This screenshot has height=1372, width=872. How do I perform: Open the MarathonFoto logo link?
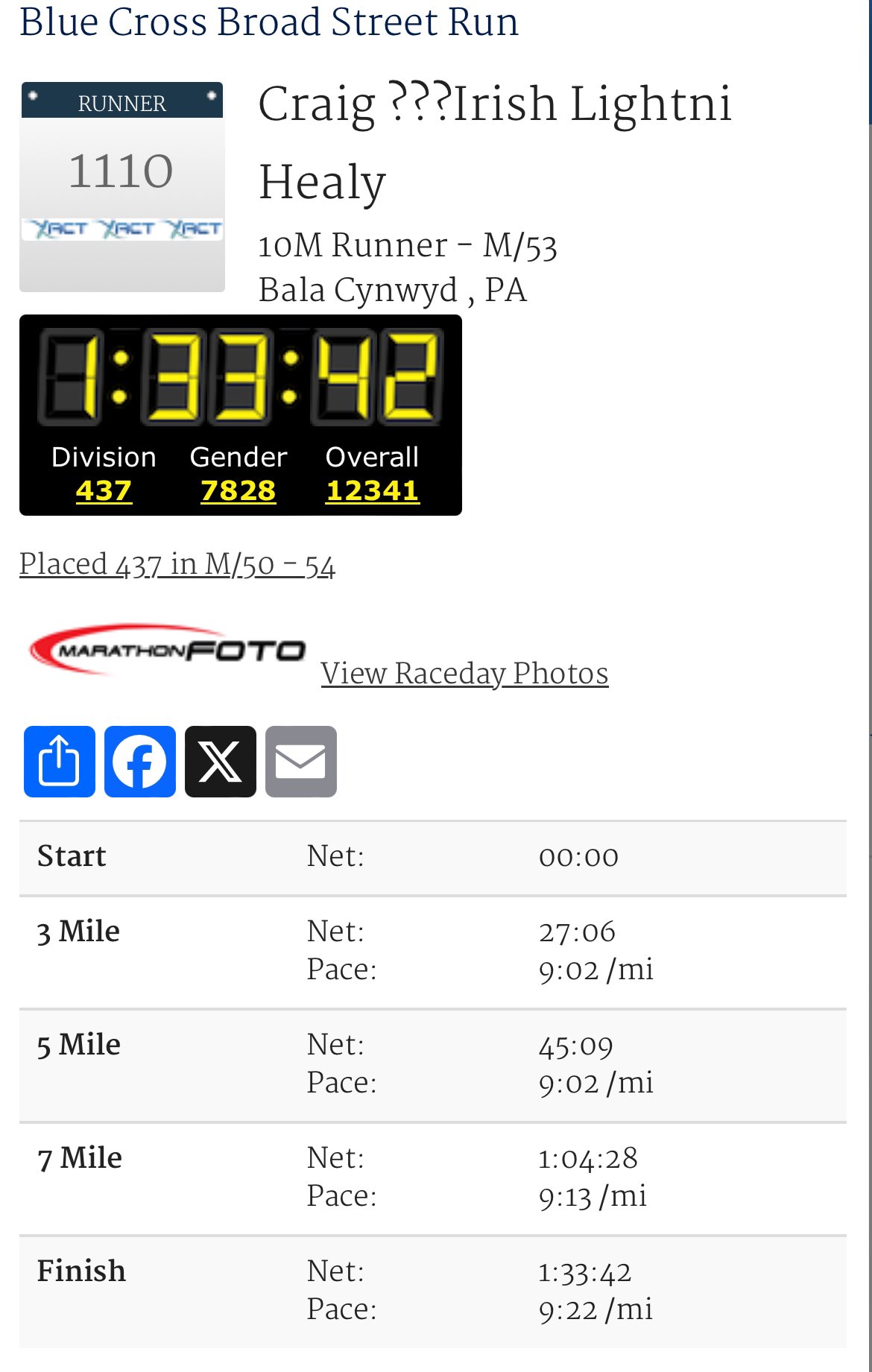click(168, 651)
